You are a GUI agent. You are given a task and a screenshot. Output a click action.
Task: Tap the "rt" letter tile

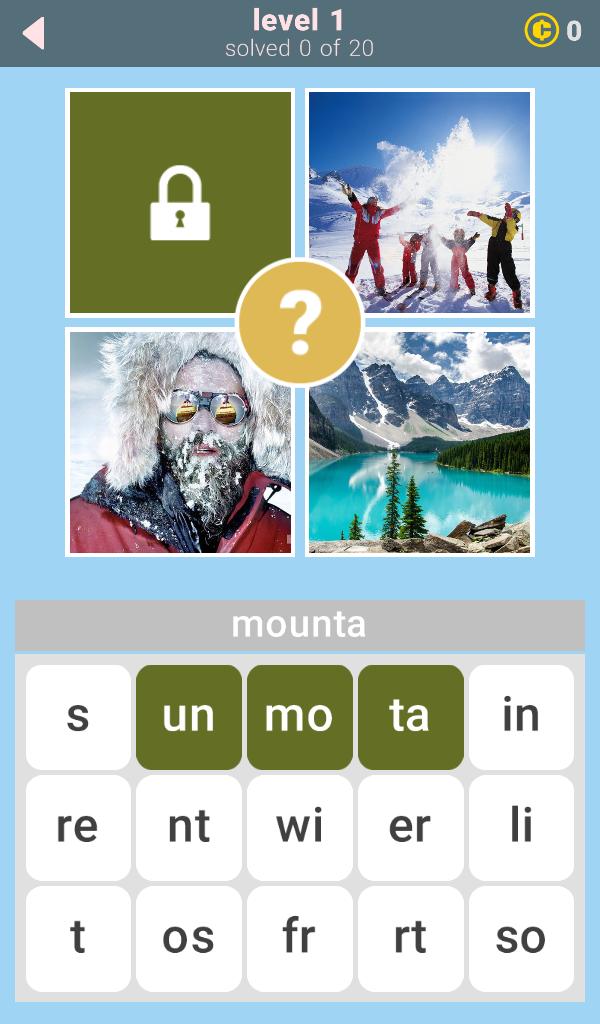410,938
